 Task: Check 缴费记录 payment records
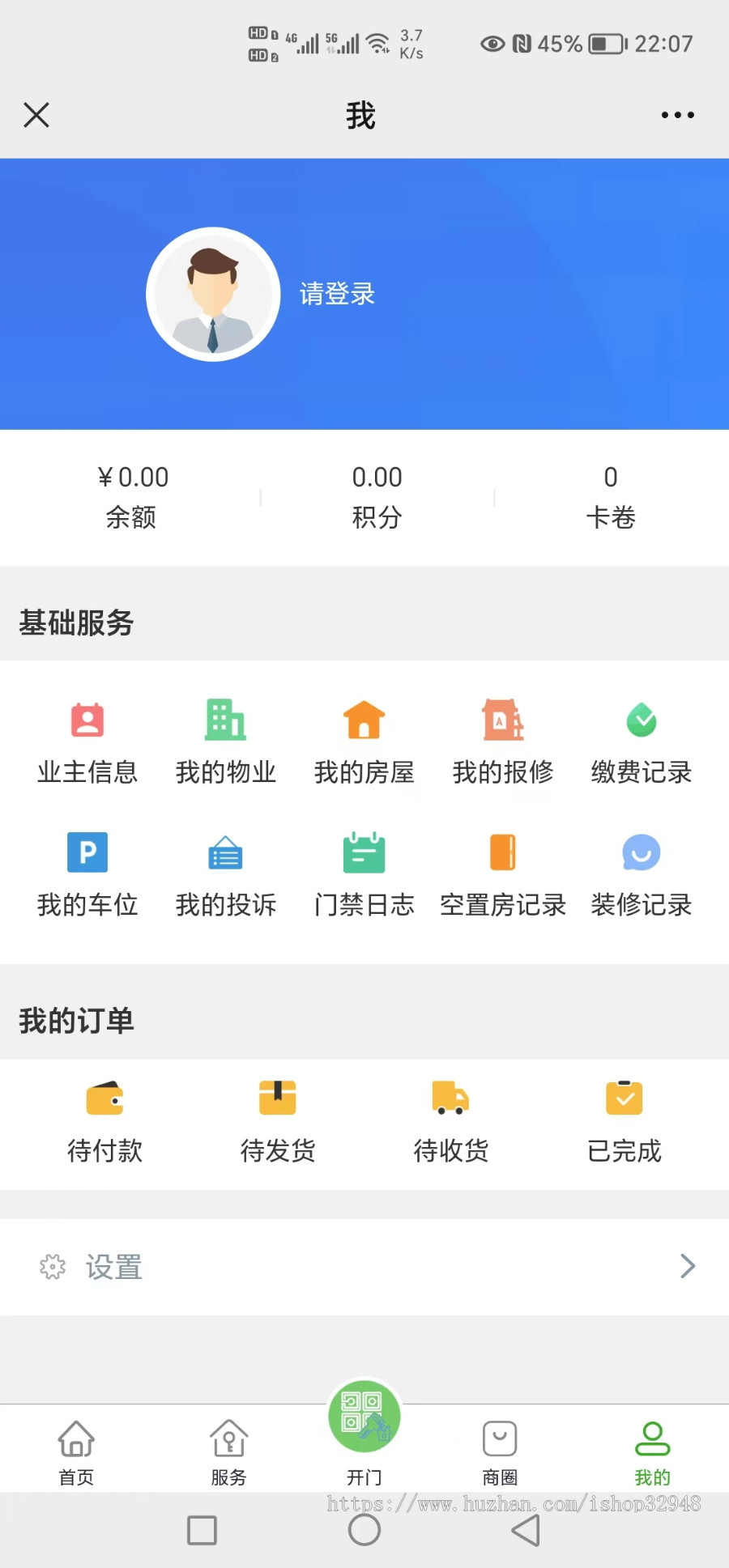642,741
